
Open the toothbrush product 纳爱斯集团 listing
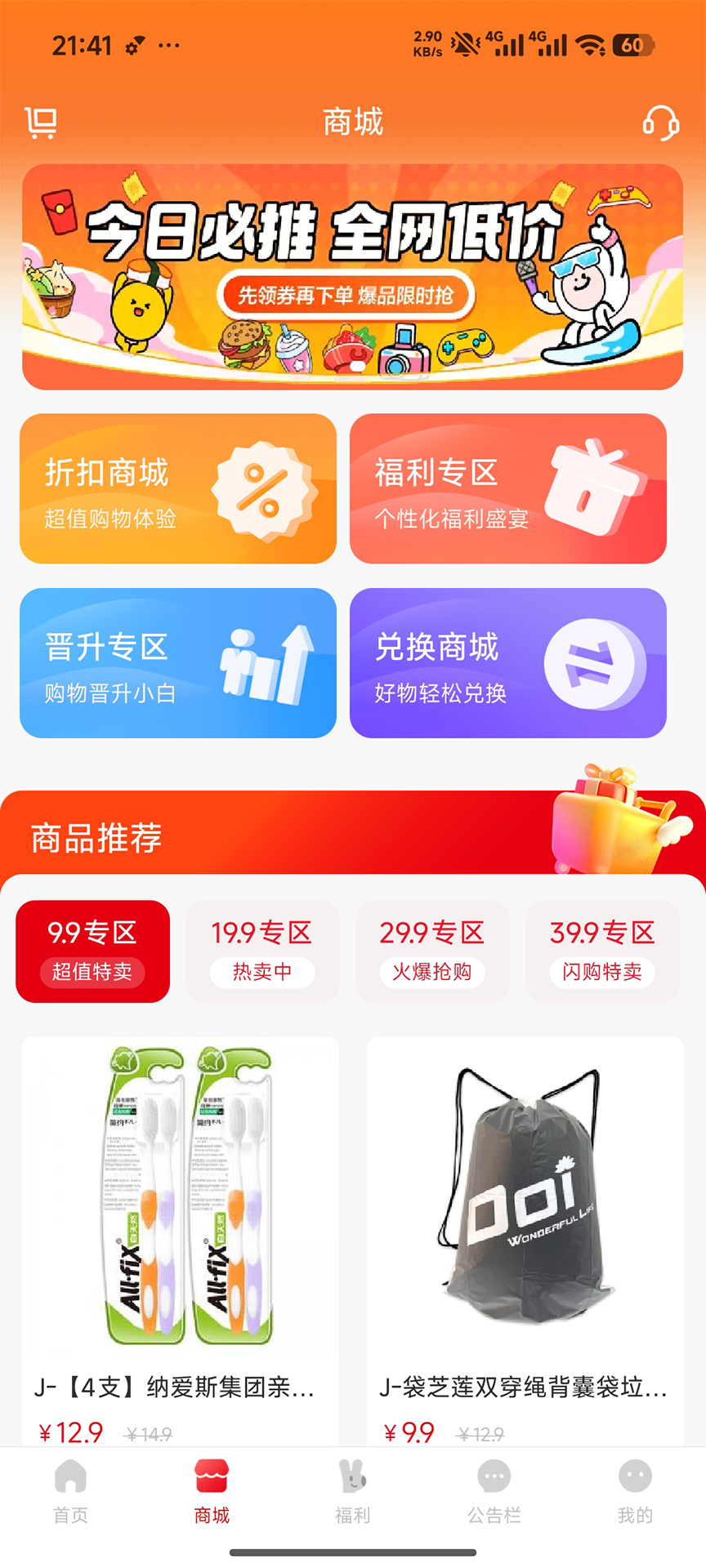180,1225
